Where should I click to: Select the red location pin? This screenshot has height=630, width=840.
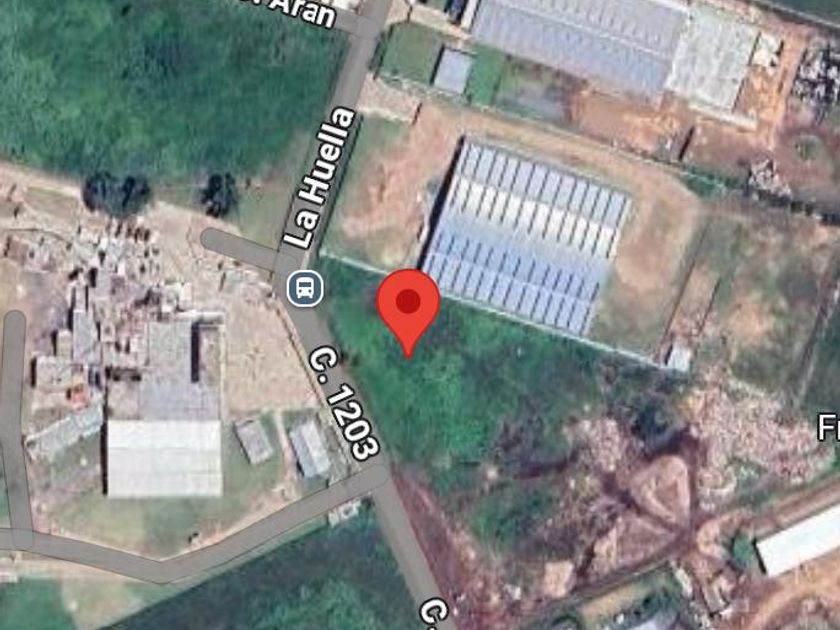(x=408, y=307)
